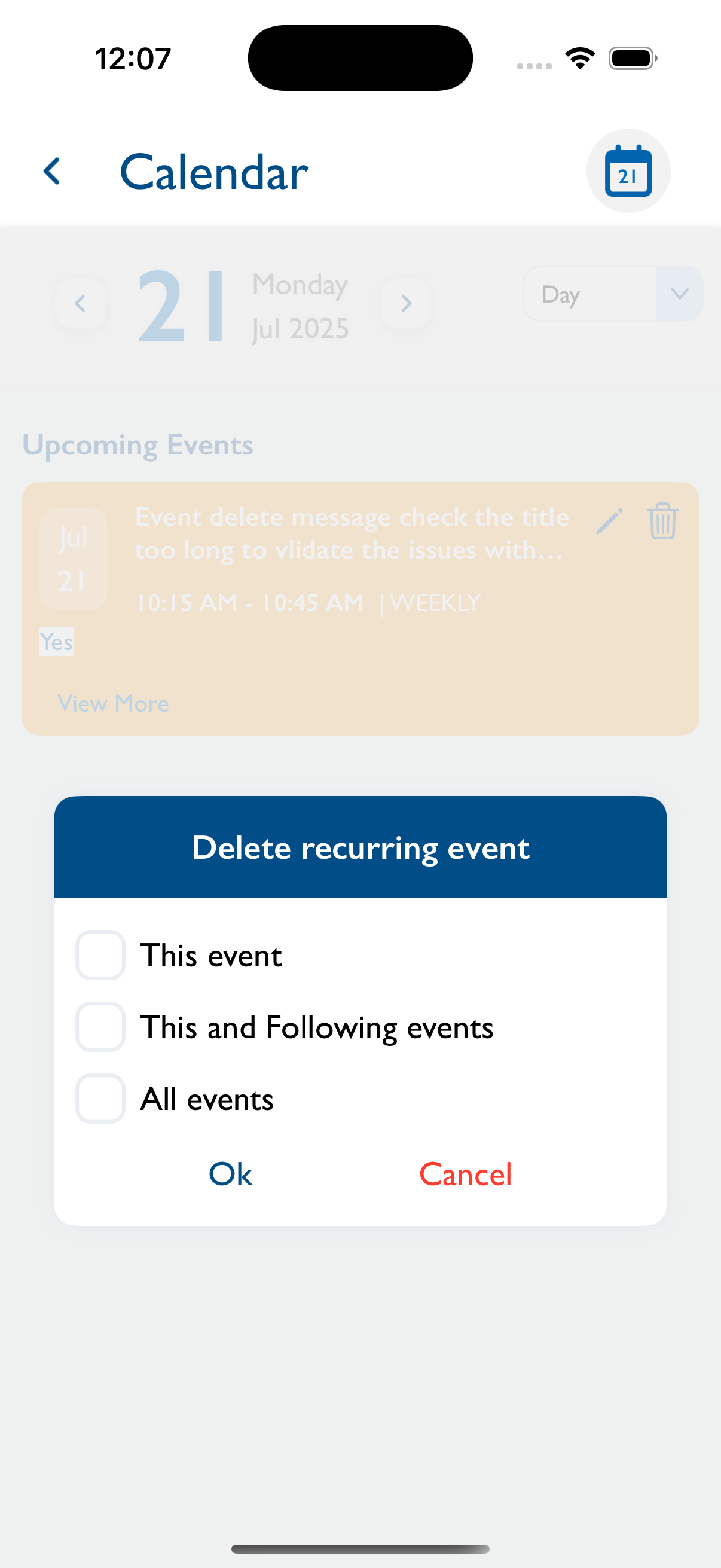The height and width of the screenshot is (1568, 721).
Task: Confirm deletion with Ok
Action: click(230, 1173)
